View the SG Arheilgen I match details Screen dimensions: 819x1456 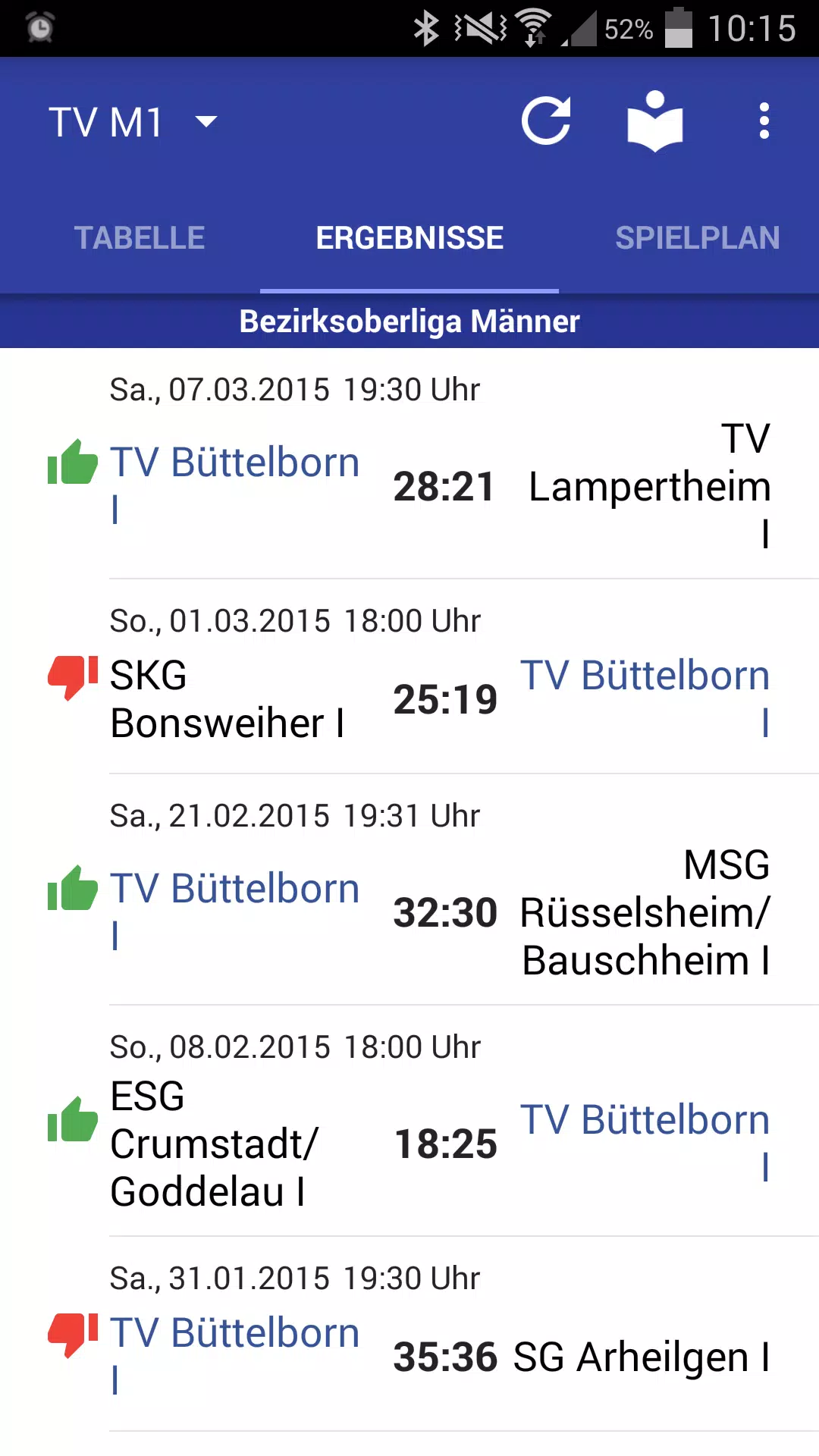(x=409, y=1335)
